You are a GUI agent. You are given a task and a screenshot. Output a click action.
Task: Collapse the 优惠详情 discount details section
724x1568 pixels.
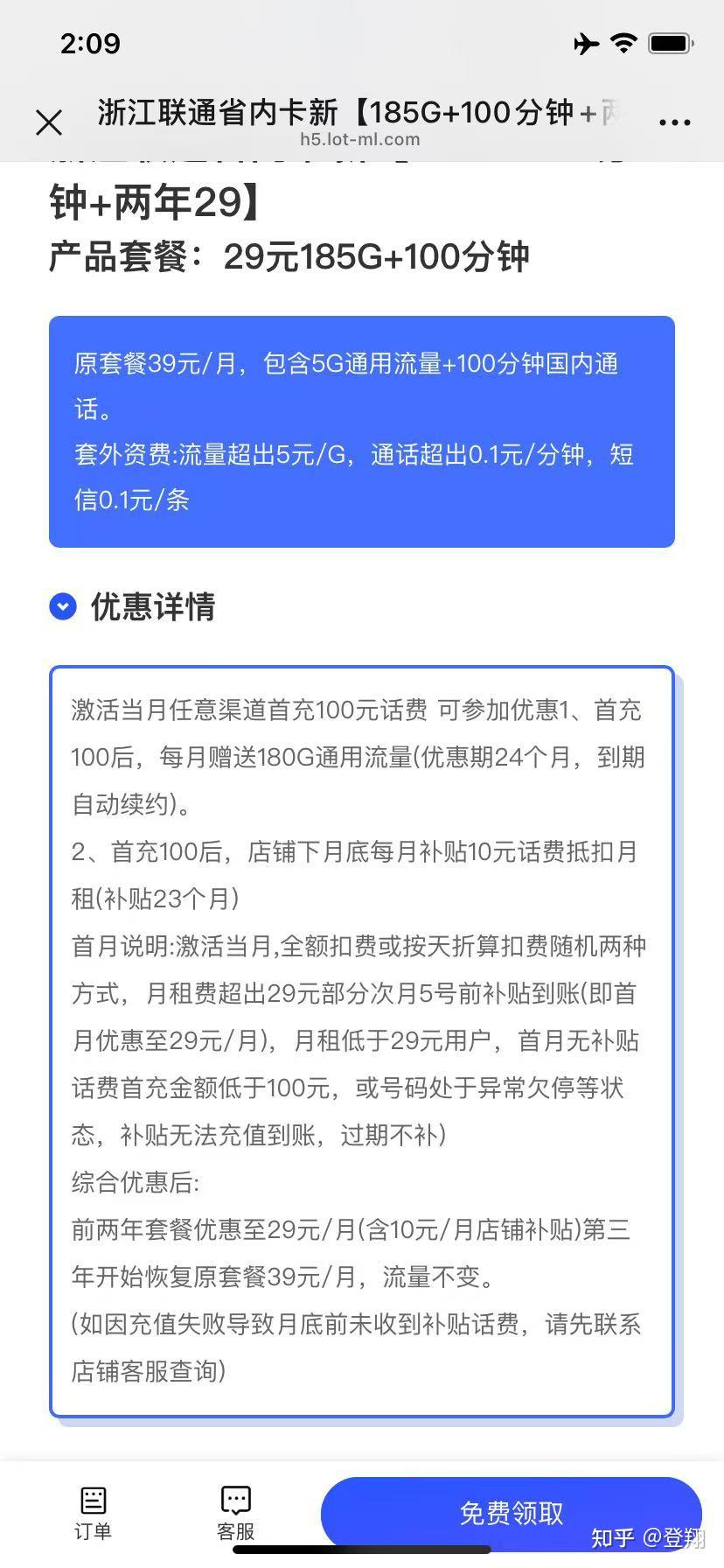(x=153, y=606)
